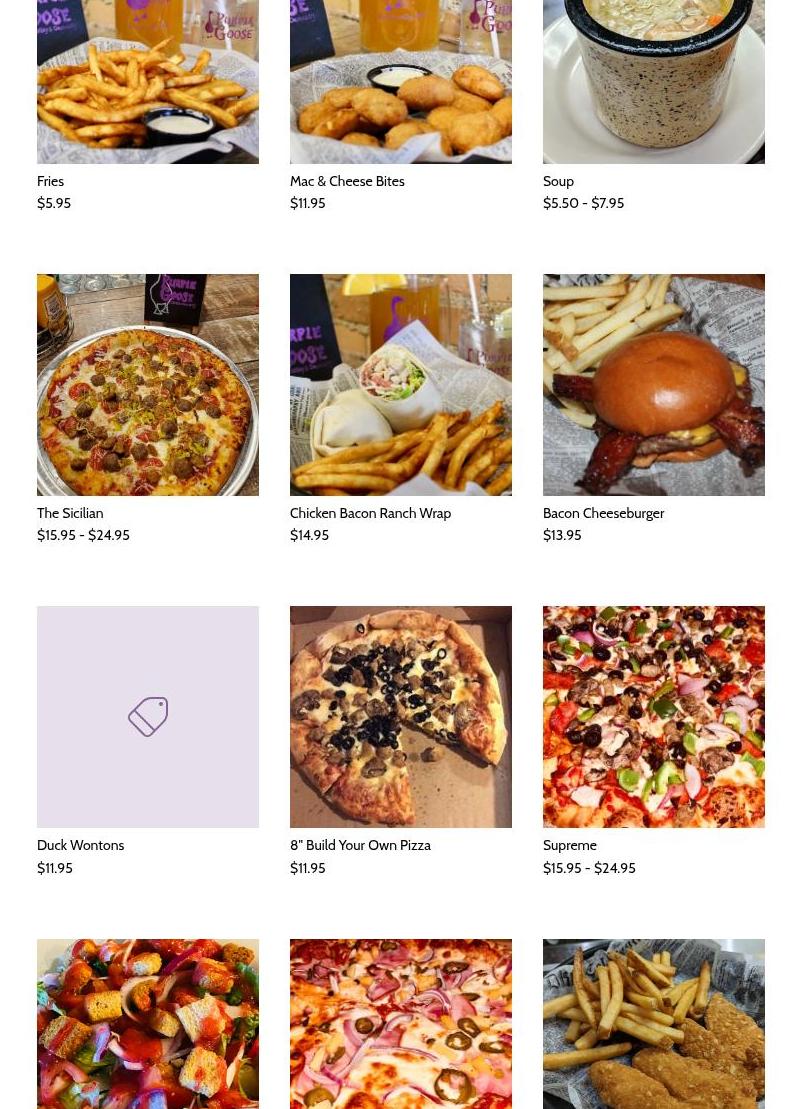The image size is (810, 1109).
Task: Open the Soup item
Action: point(653,80)
